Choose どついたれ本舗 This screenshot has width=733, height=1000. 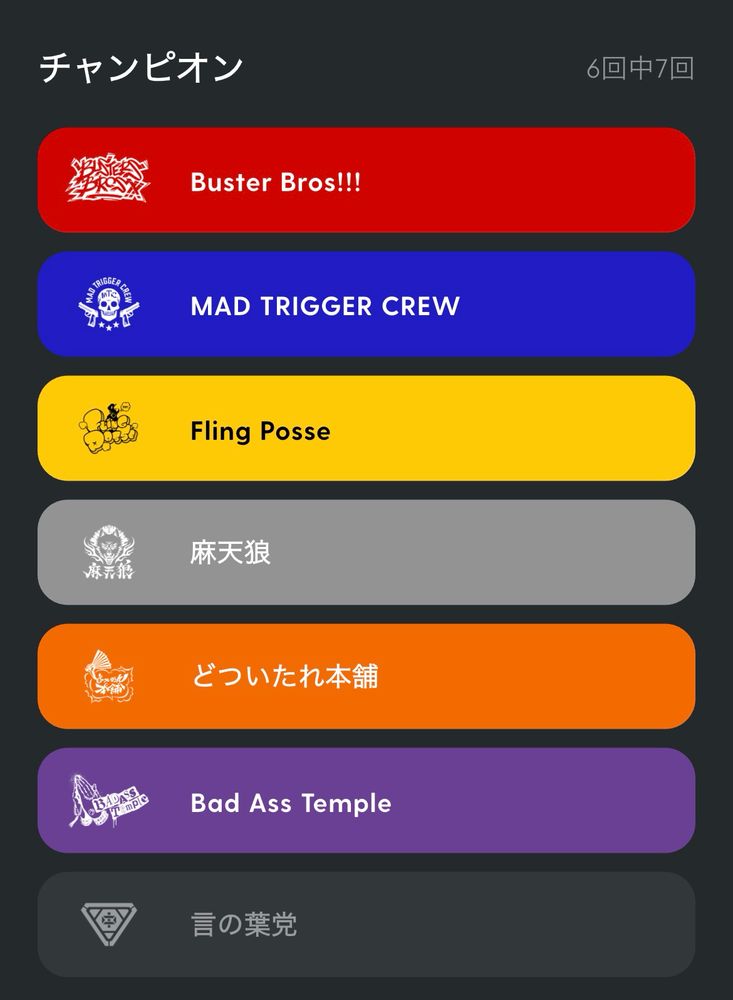pyautogui.click(x=366, y=677)
